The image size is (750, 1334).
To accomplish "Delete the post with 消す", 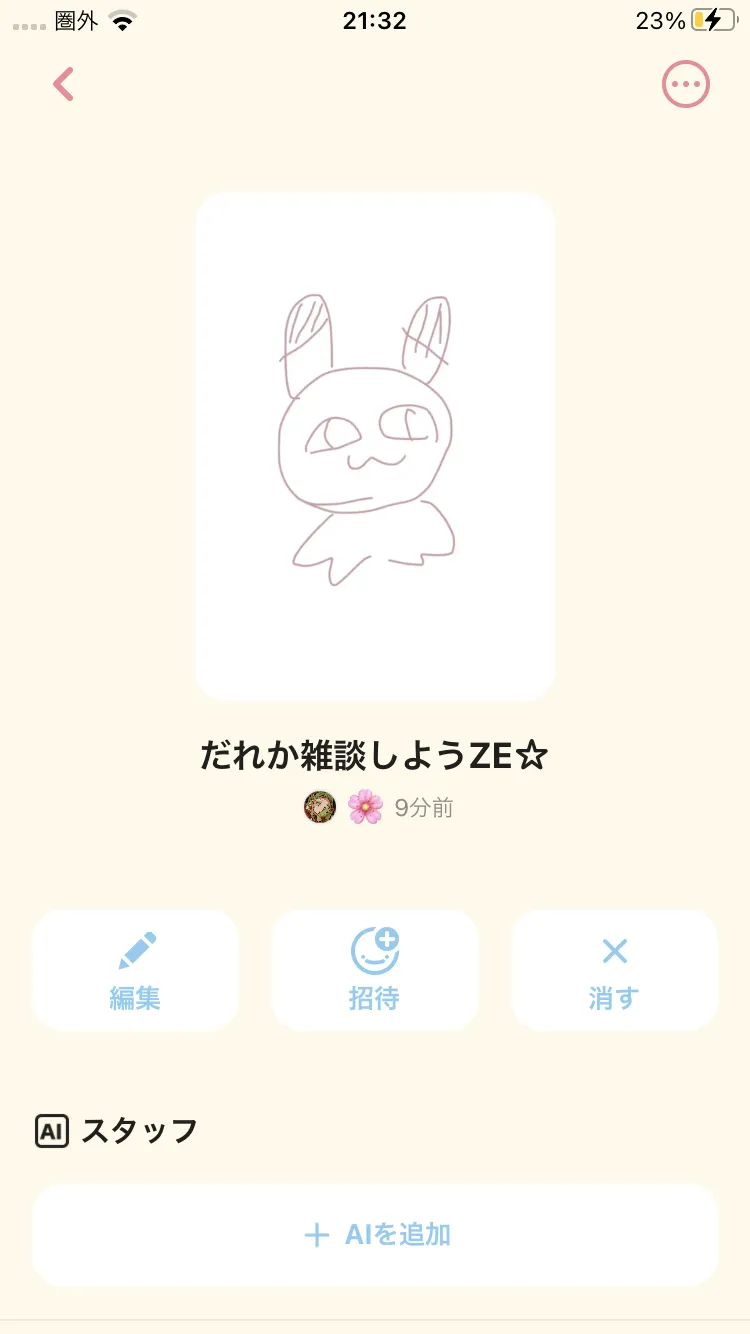I will 615,970.
